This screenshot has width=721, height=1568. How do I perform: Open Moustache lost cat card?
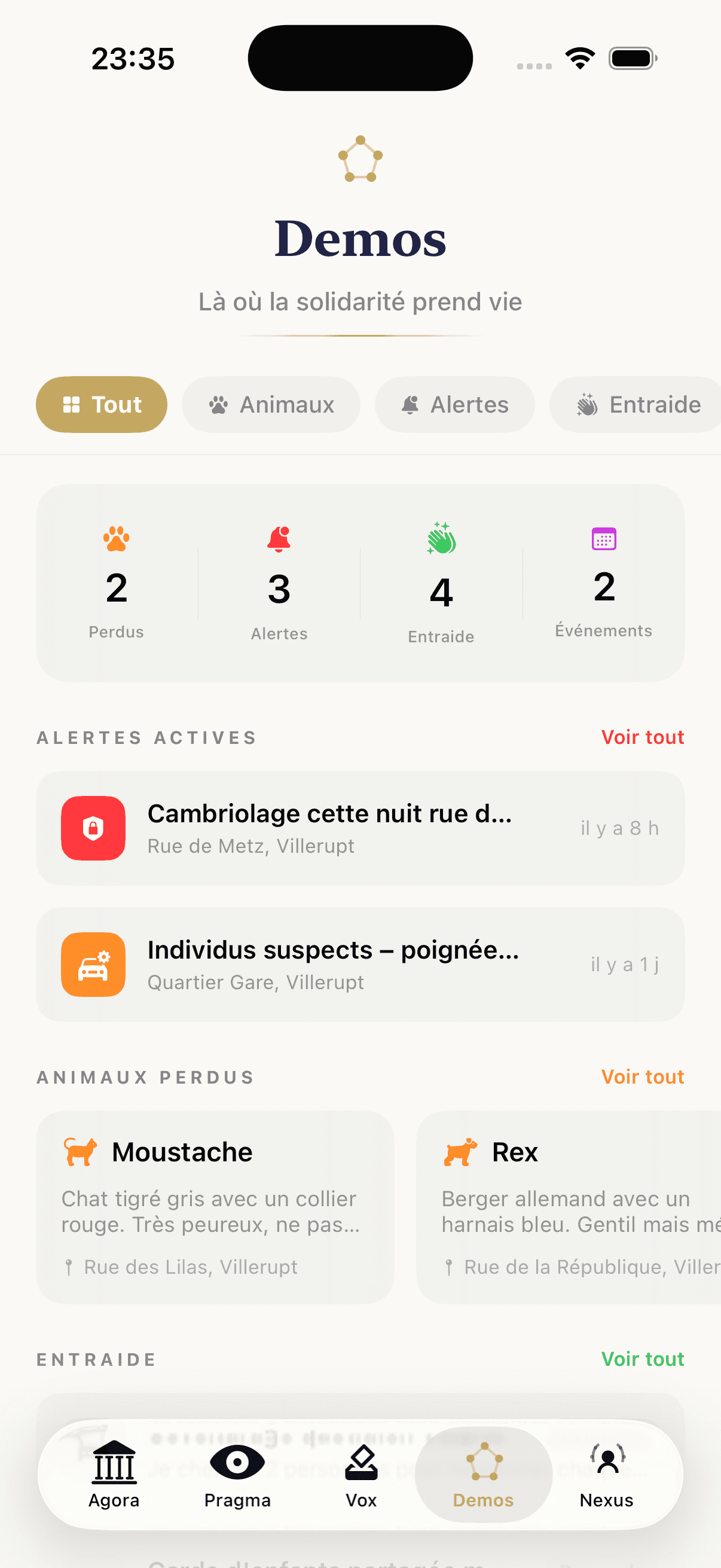[215, 1206]
